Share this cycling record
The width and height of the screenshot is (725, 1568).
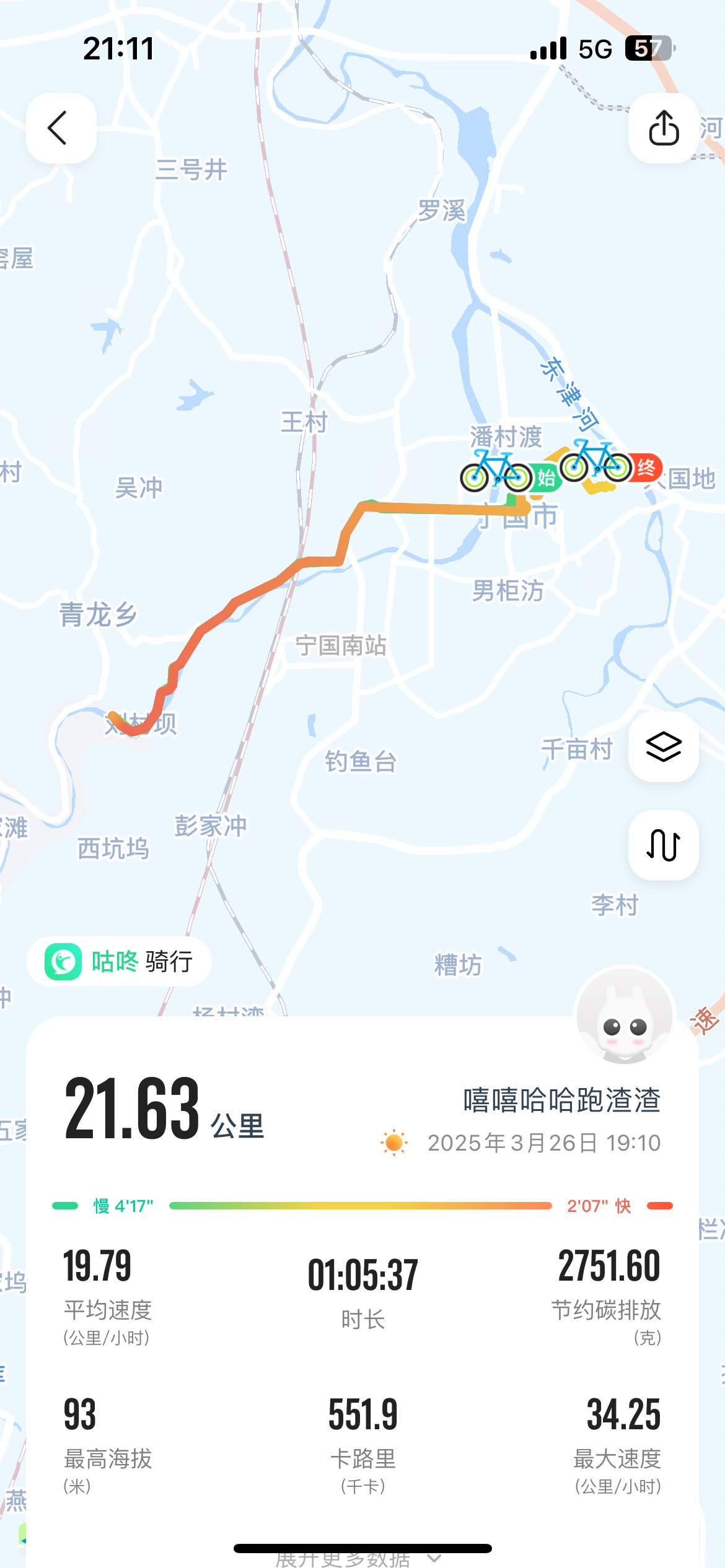(x=663, y=128)
